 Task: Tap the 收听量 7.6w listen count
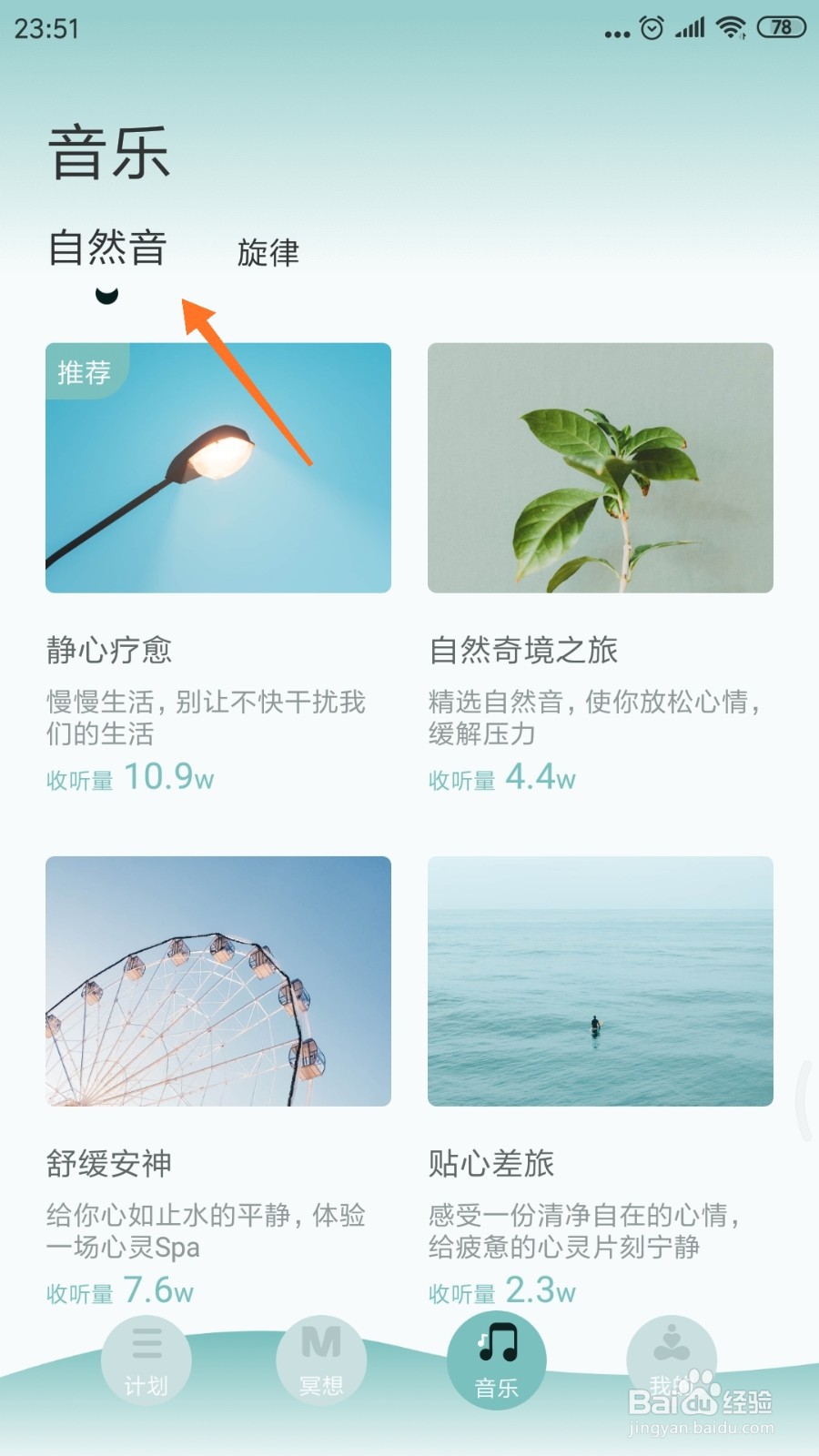pyautogui.click(x=119, y=1290)
